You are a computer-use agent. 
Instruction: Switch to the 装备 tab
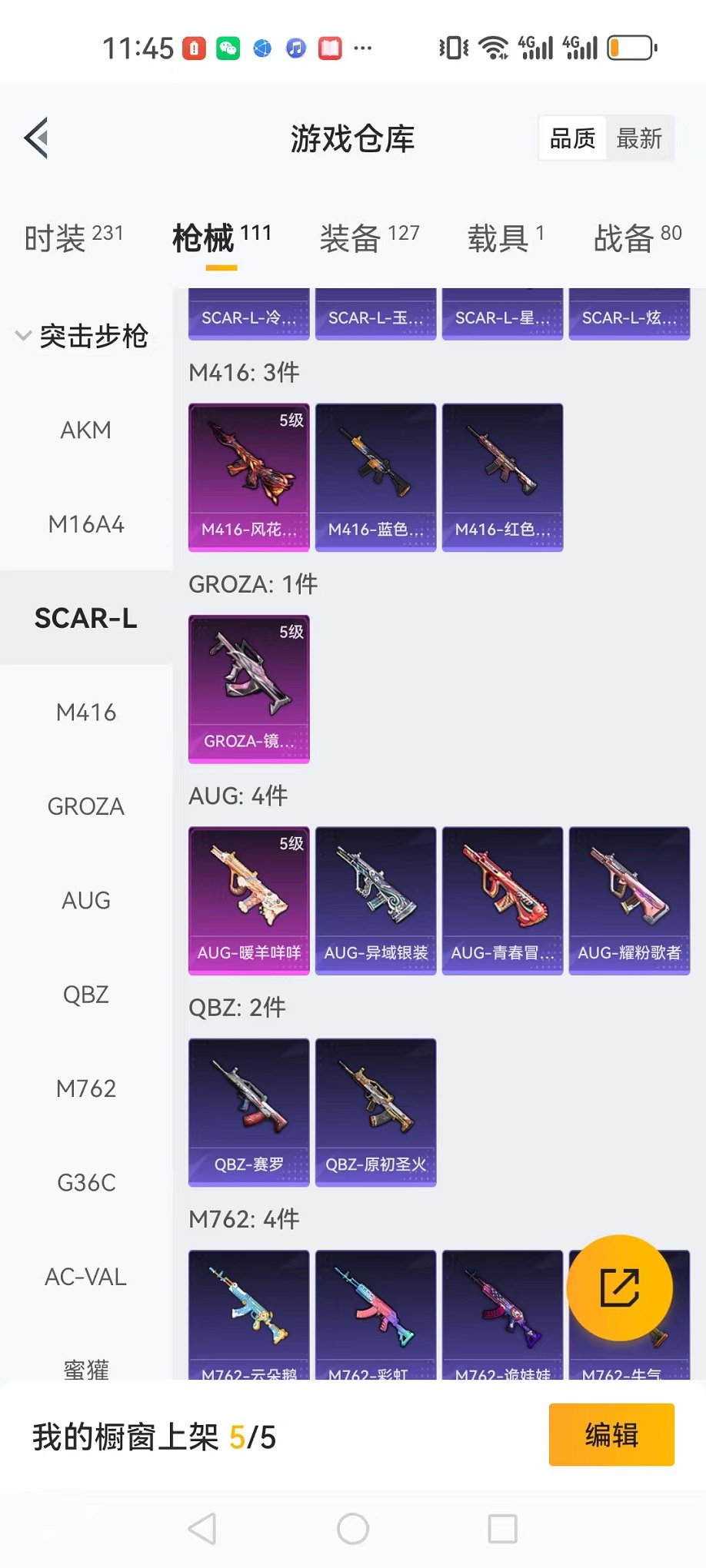click(x=369, y=238)
